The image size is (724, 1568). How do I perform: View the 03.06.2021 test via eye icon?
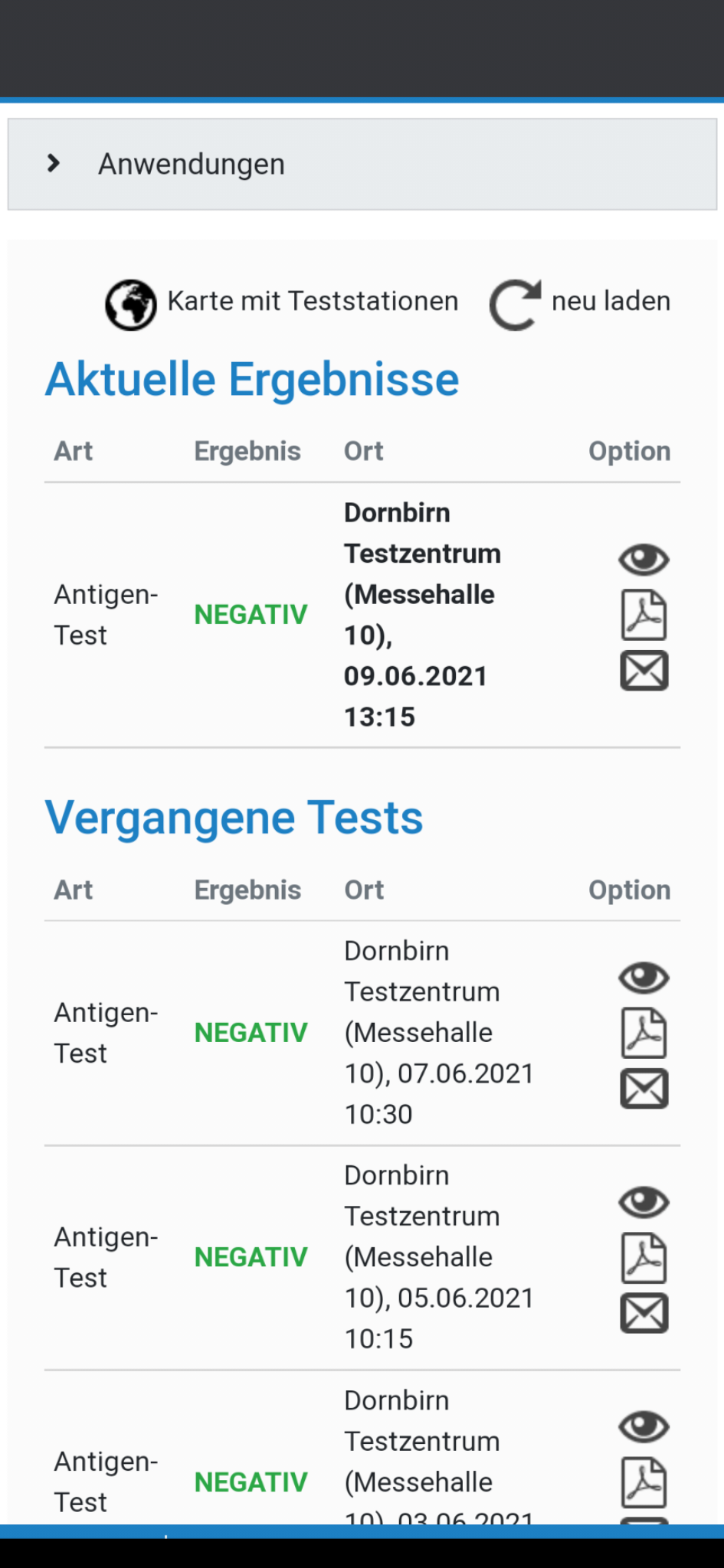pyautogui.click(x=644, y=1426)
